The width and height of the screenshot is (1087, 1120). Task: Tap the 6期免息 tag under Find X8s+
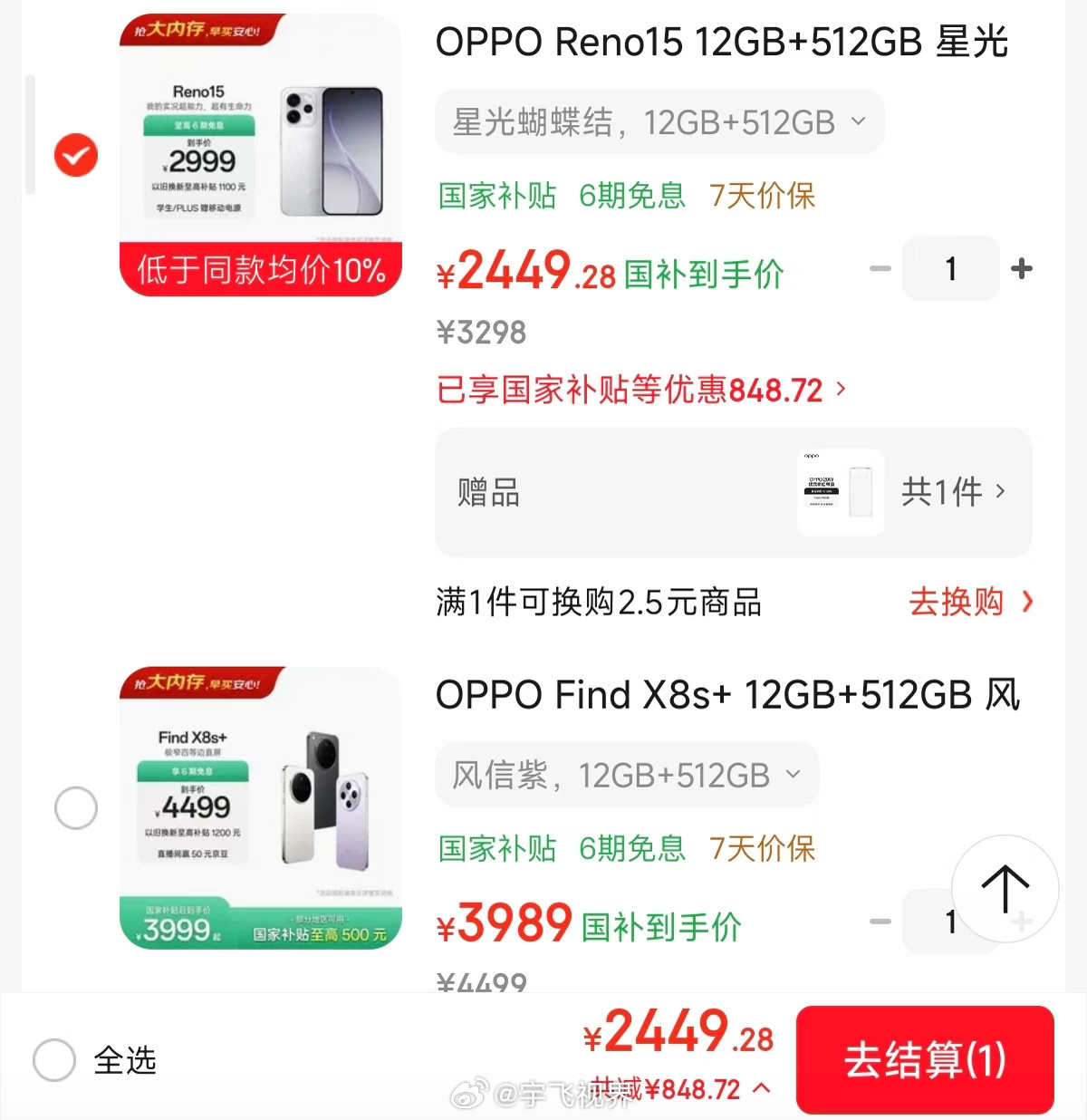[631, 849]
